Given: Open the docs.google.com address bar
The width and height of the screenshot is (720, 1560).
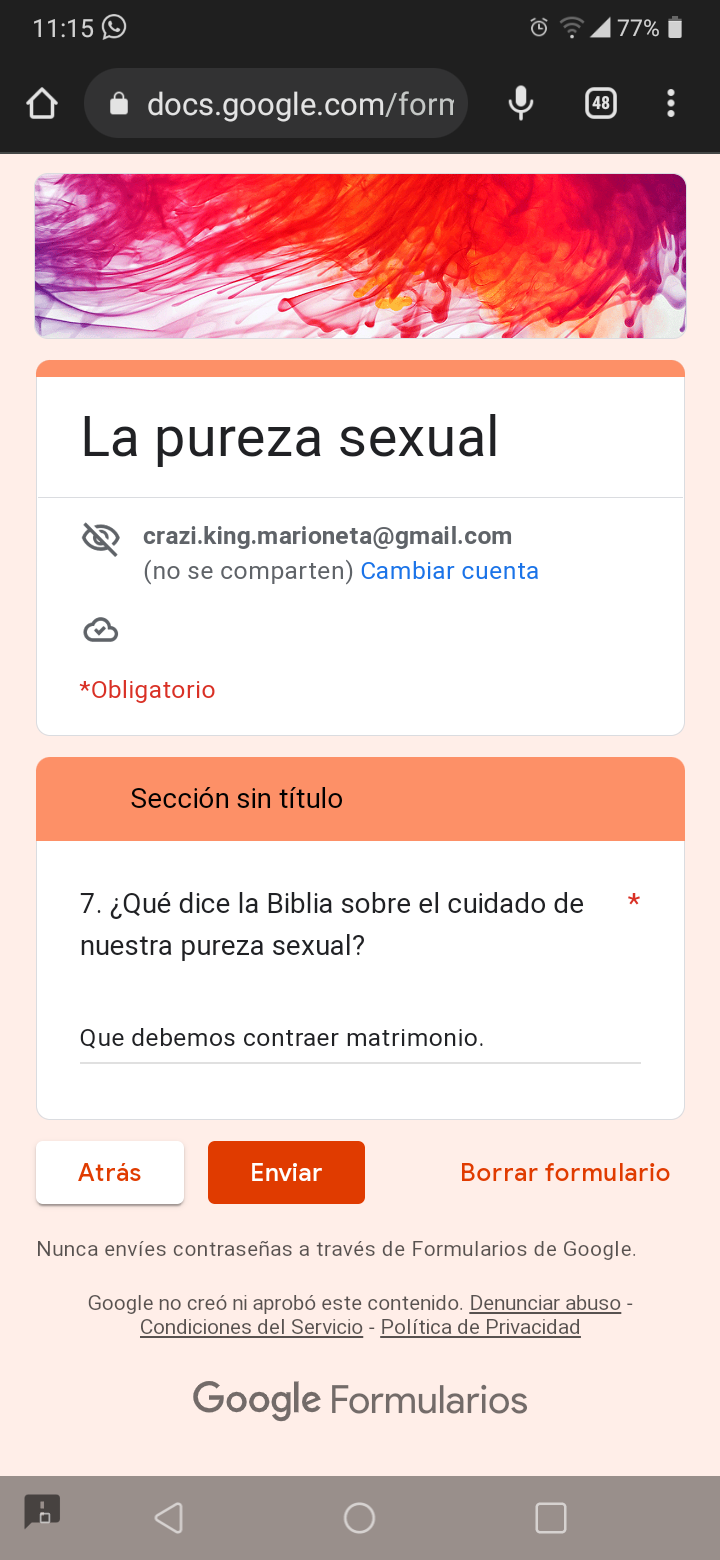Looking at the screenshot, I should [x=276, y=103].
